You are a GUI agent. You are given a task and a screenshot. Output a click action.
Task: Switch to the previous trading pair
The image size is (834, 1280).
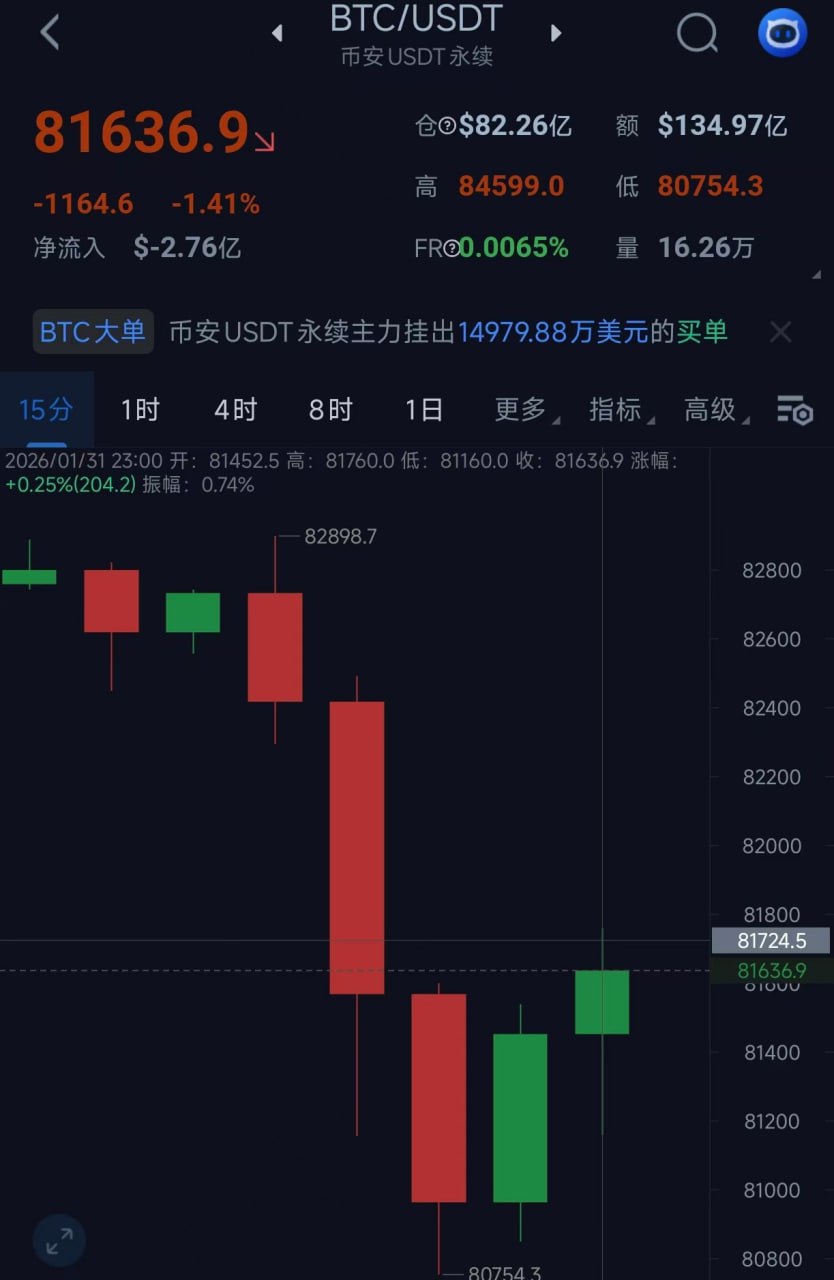click(278, 34)
